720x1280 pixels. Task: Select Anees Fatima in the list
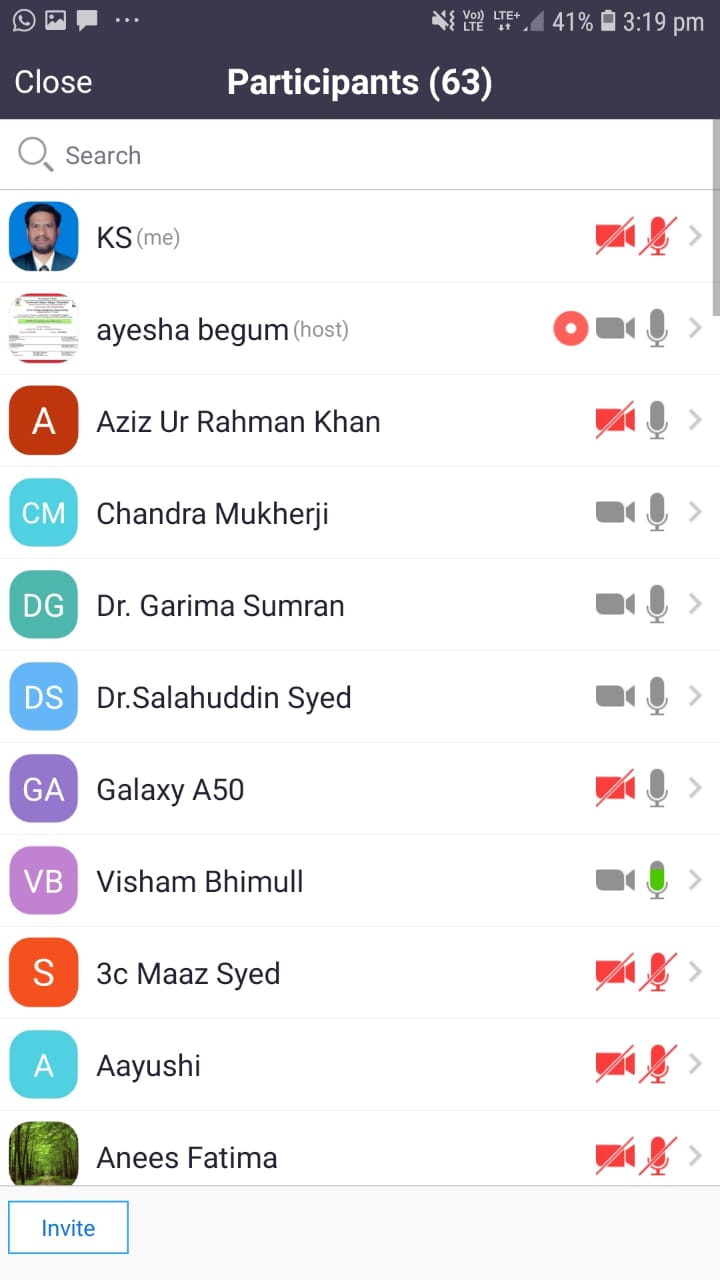pos(360,1149)
